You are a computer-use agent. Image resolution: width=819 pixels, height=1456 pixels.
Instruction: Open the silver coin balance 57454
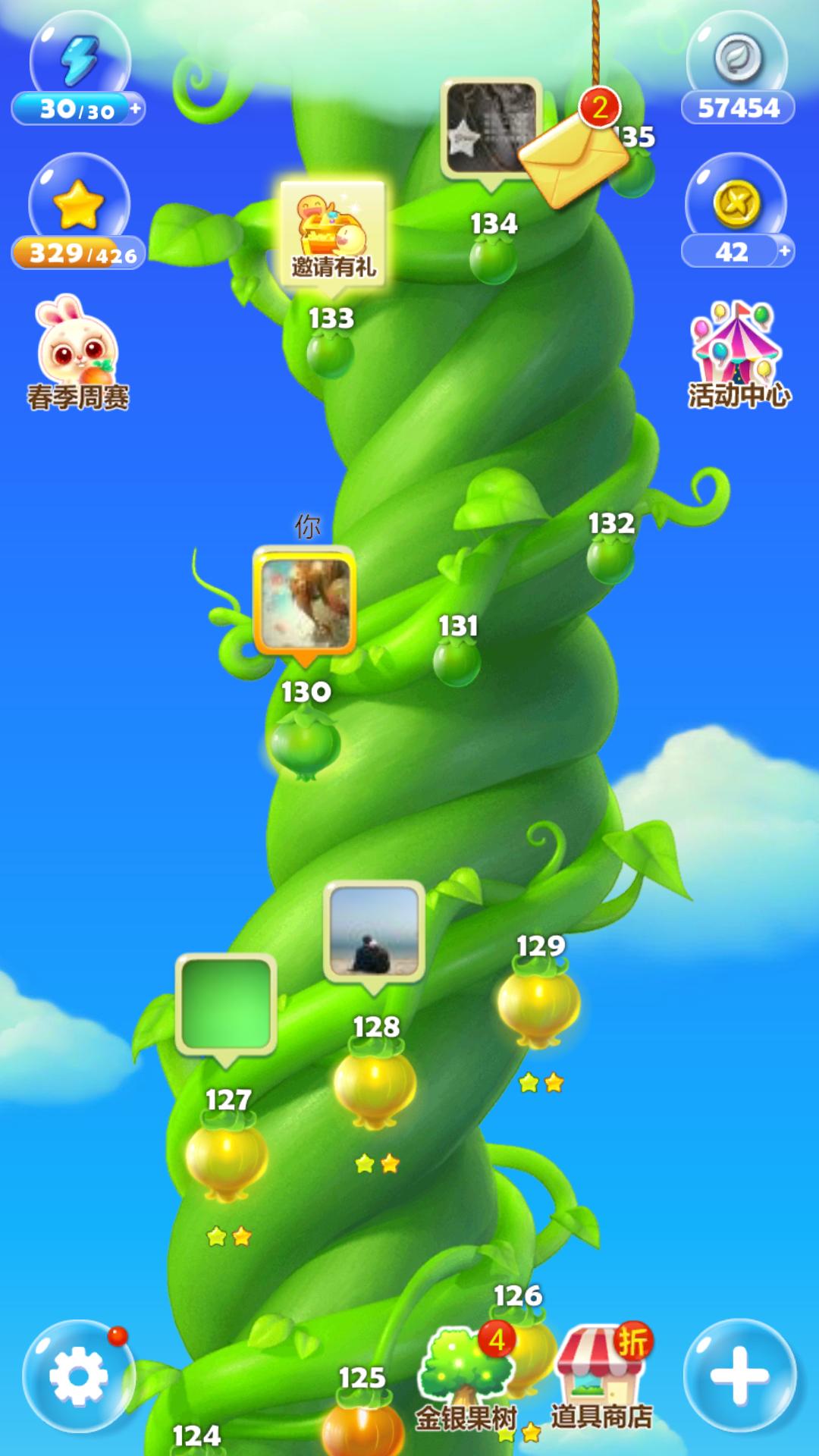738,72
